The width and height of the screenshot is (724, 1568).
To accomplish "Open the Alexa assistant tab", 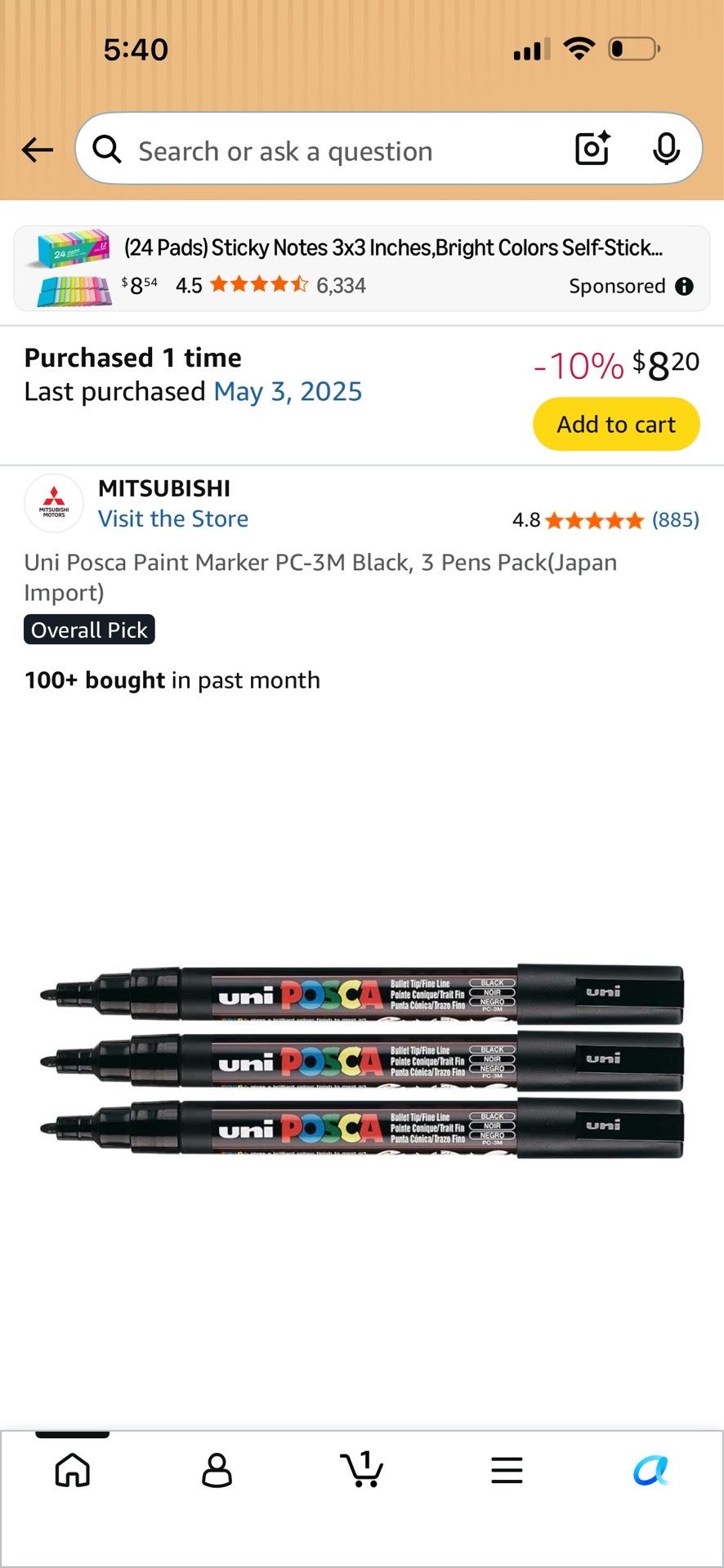I will click(651, 1470).
